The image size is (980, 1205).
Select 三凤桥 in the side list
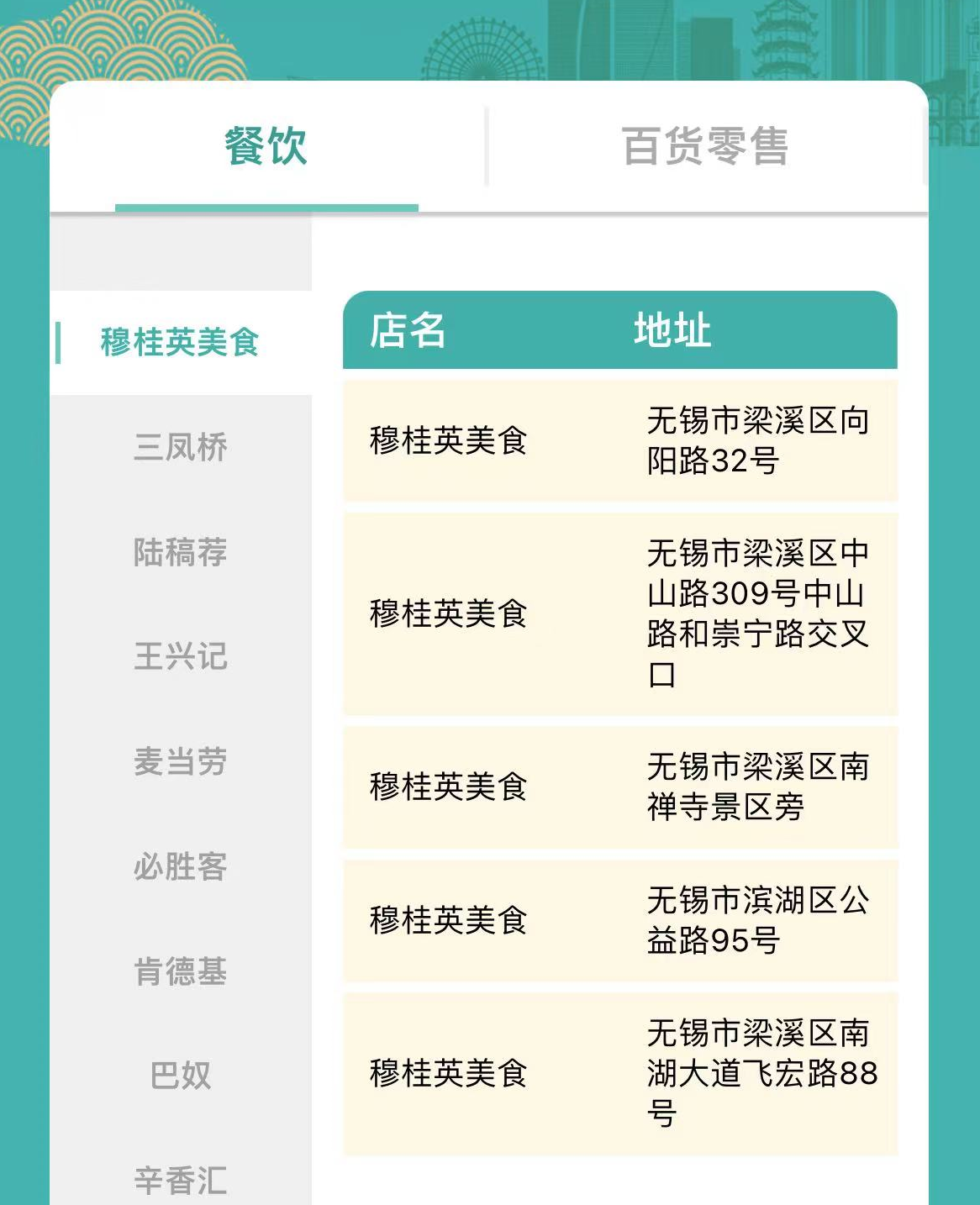click(x=180, y=447)
